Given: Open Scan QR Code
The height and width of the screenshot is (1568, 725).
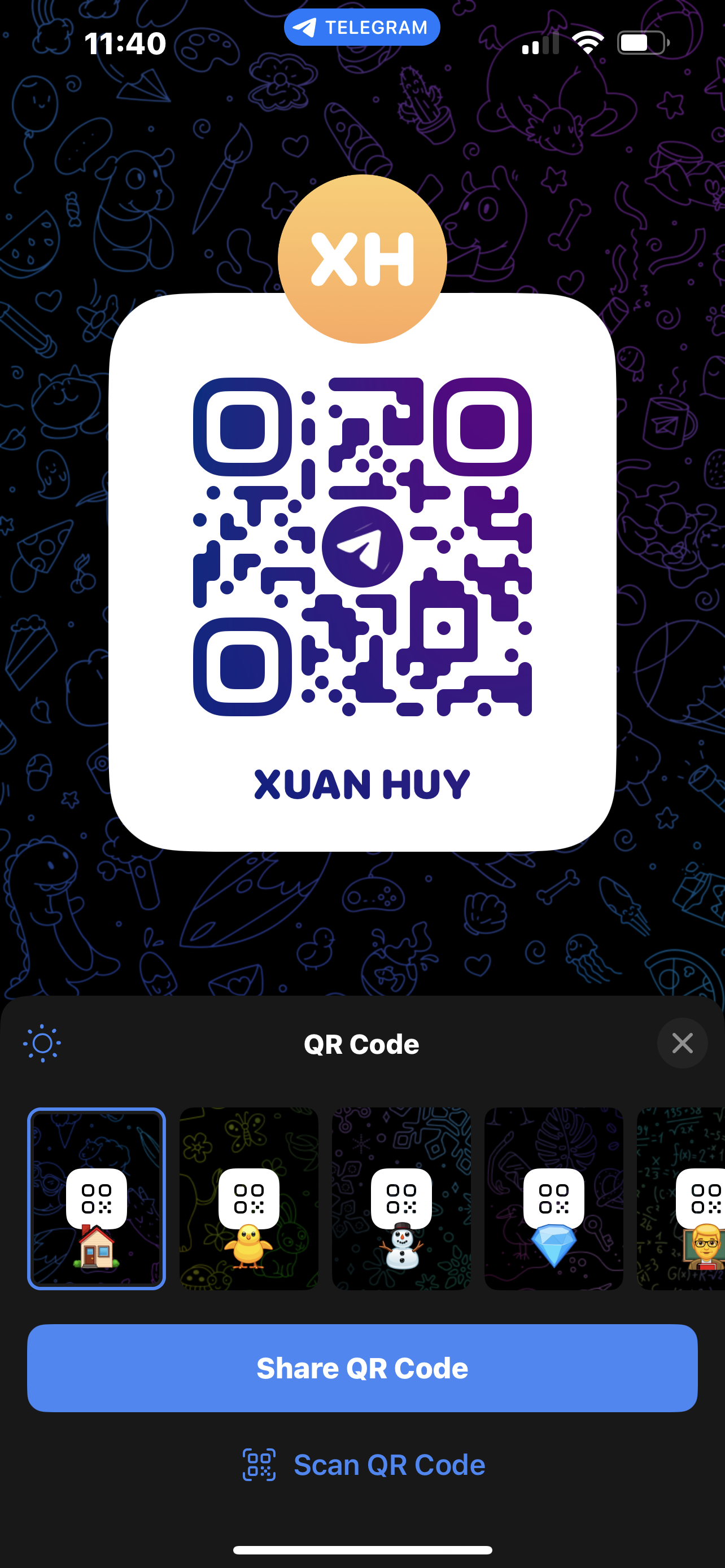Looking at the screenshot, I should click(x=364, y=1465).
